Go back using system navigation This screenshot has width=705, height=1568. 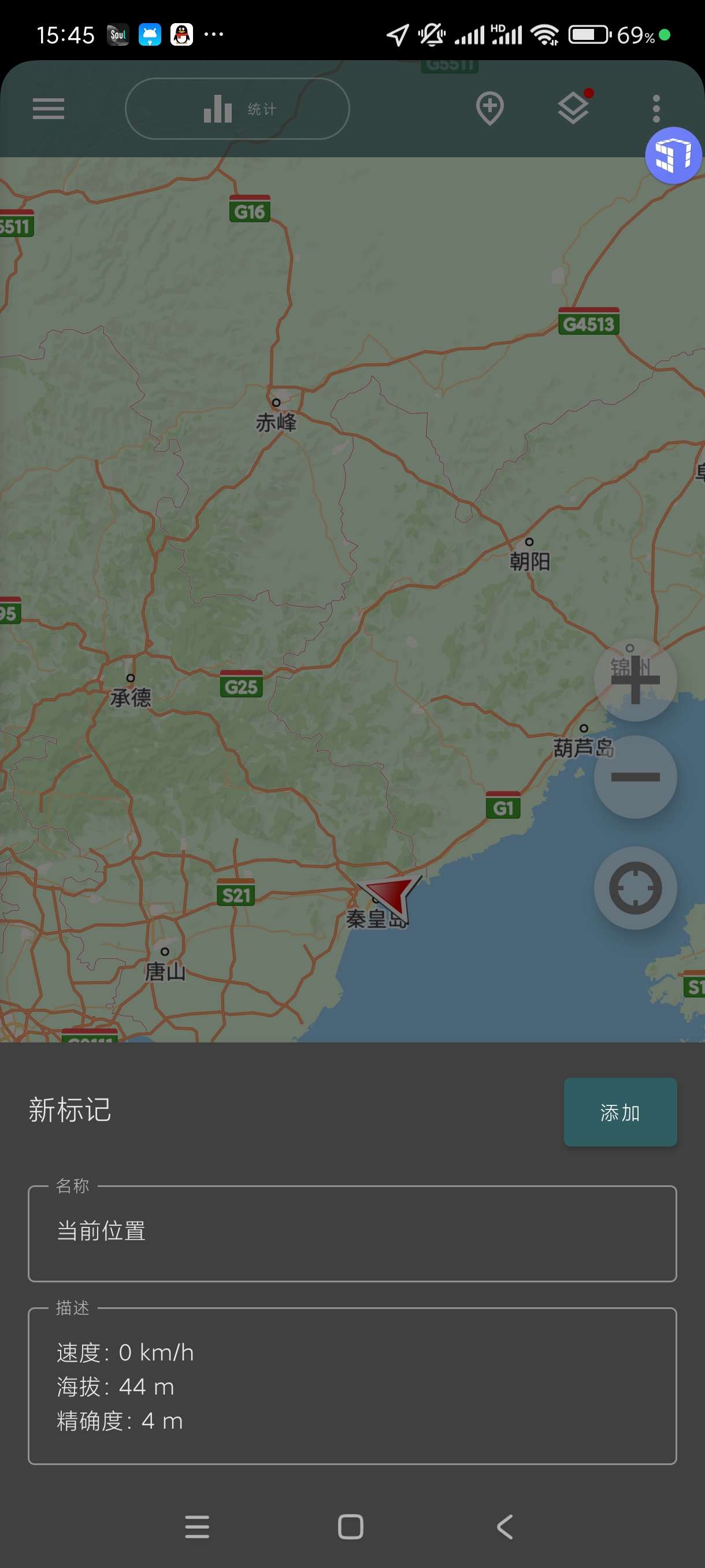(504, 1526)
